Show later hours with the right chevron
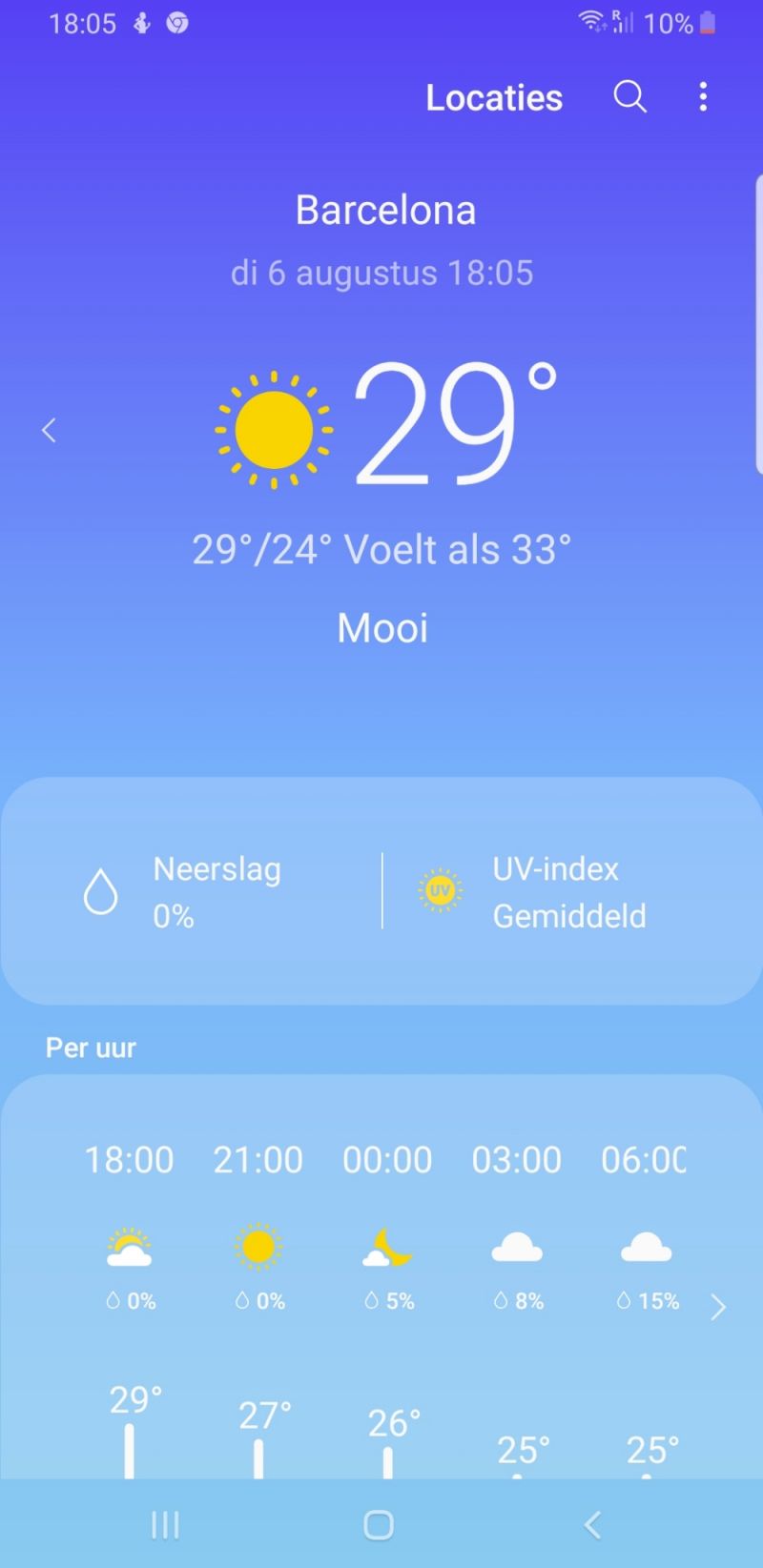The height and width of the screenshot is (1568, 763). pos(718,1307)
